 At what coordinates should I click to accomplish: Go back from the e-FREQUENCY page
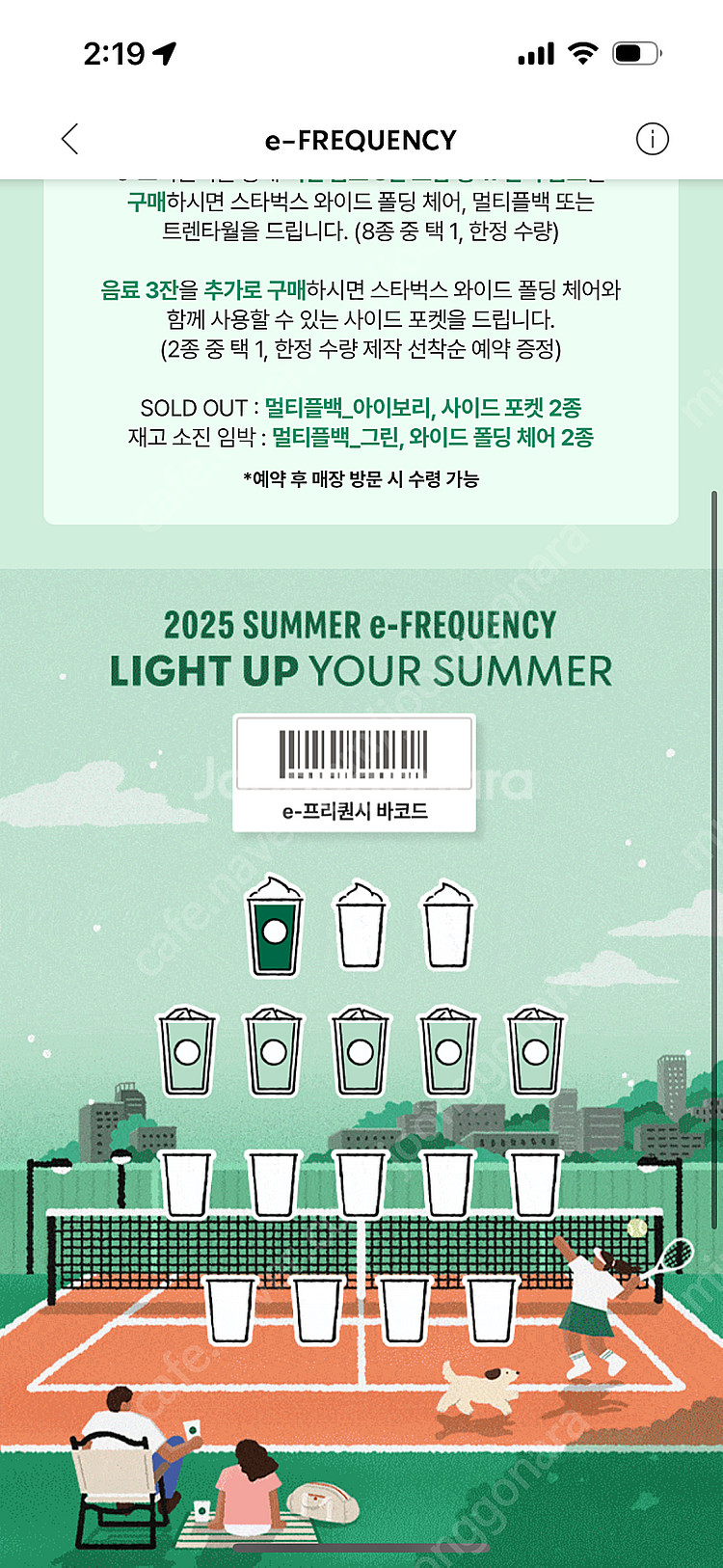click(x=69, y=140)
